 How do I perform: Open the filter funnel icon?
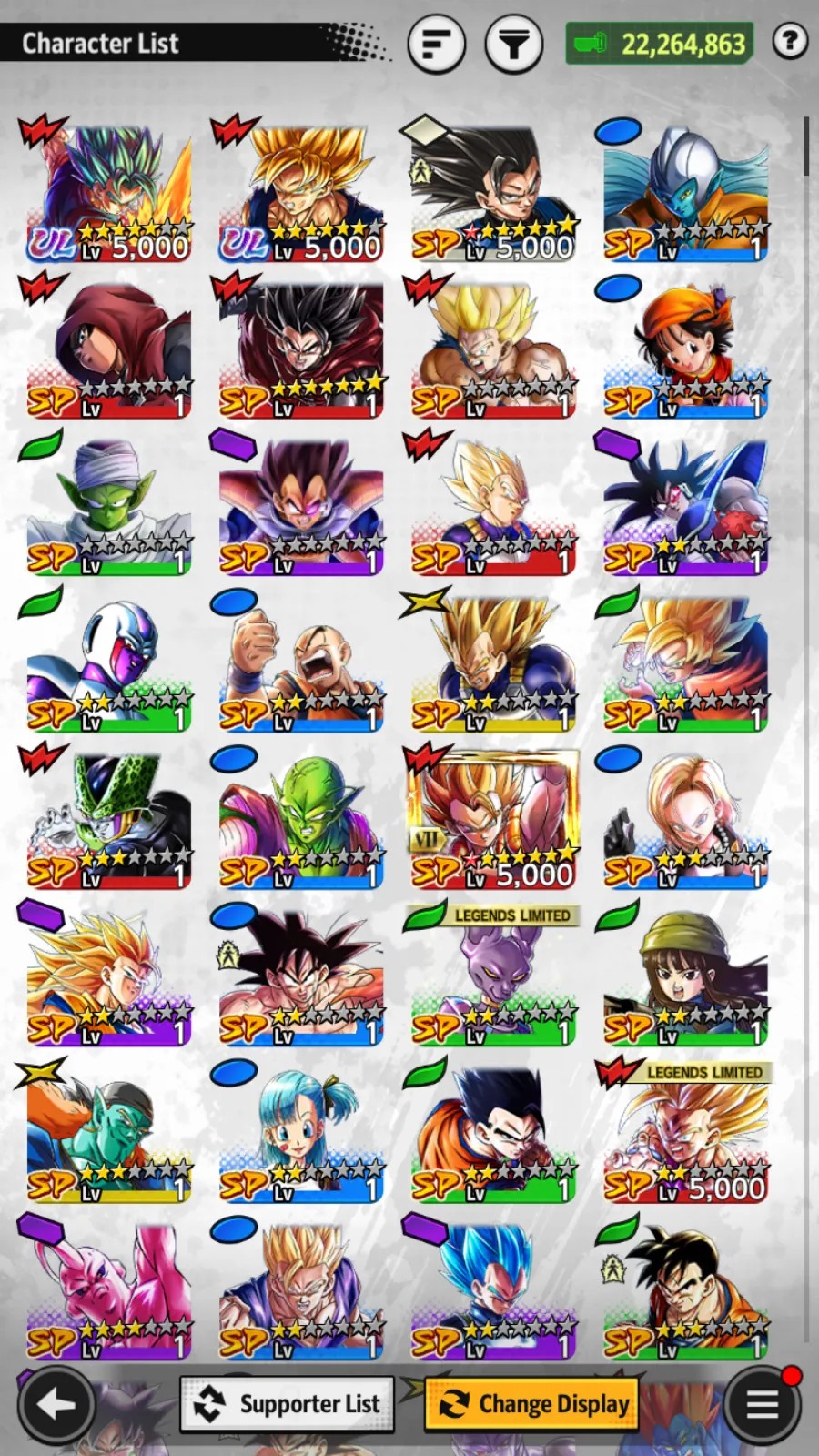513,43
